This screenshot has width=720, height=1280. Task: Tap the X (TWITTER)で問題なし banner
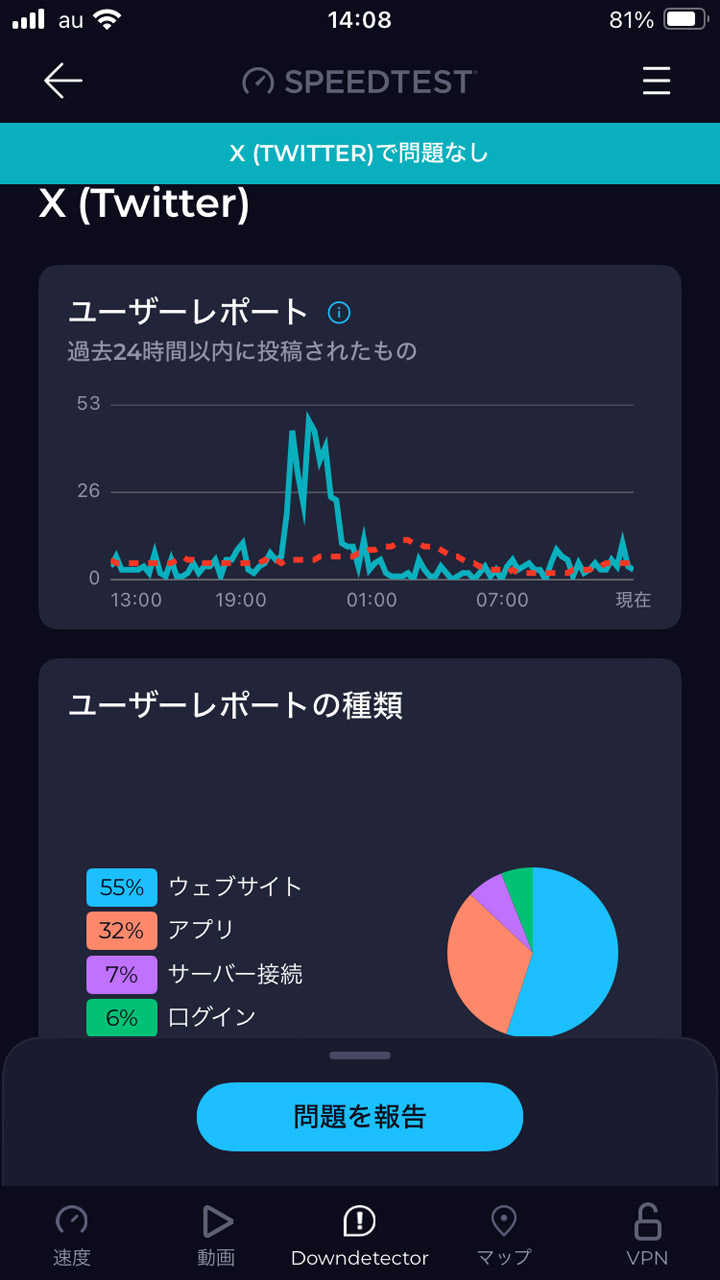360,154
